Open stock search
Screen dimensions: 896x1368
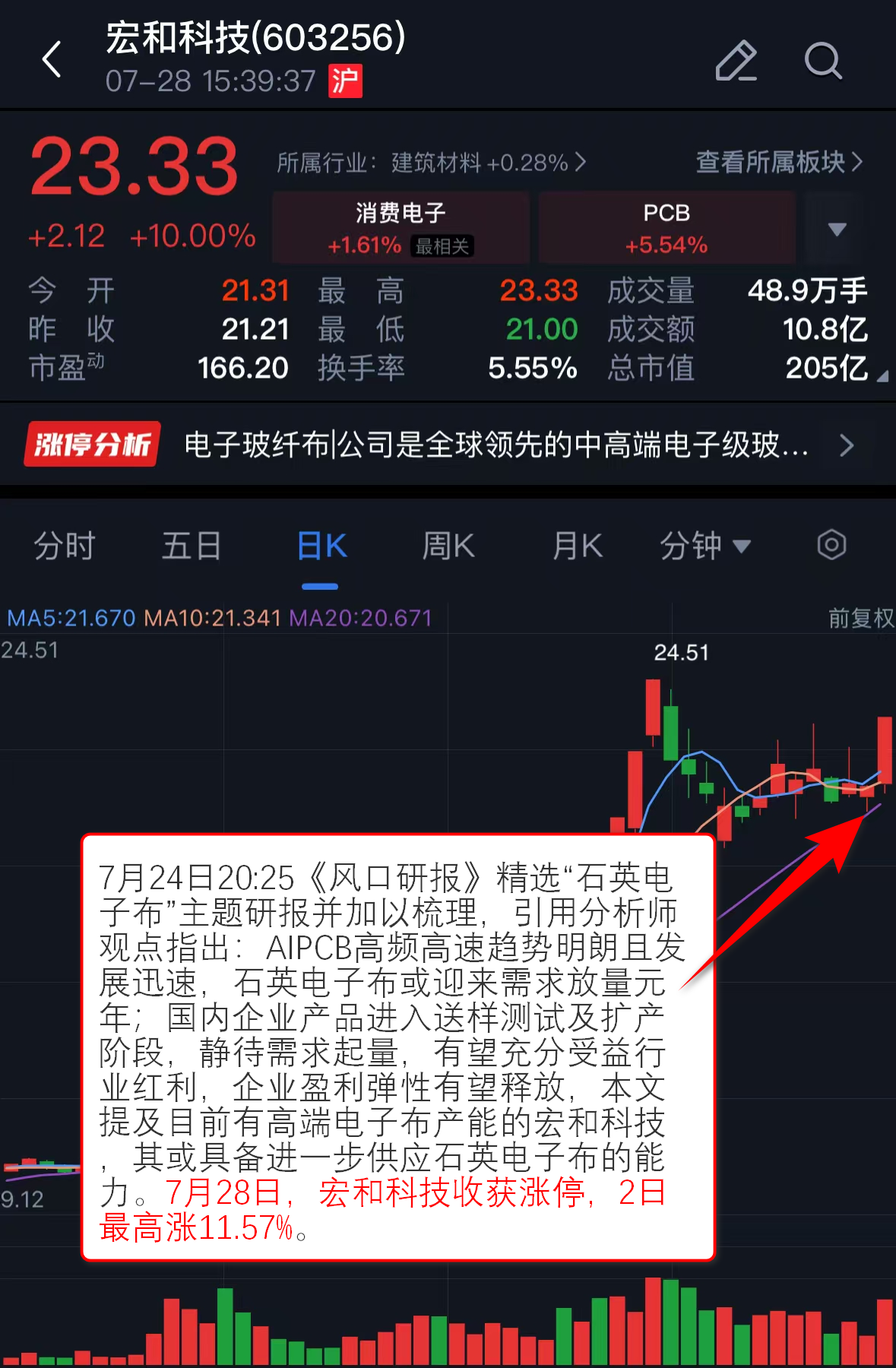(x=823, y=61)
